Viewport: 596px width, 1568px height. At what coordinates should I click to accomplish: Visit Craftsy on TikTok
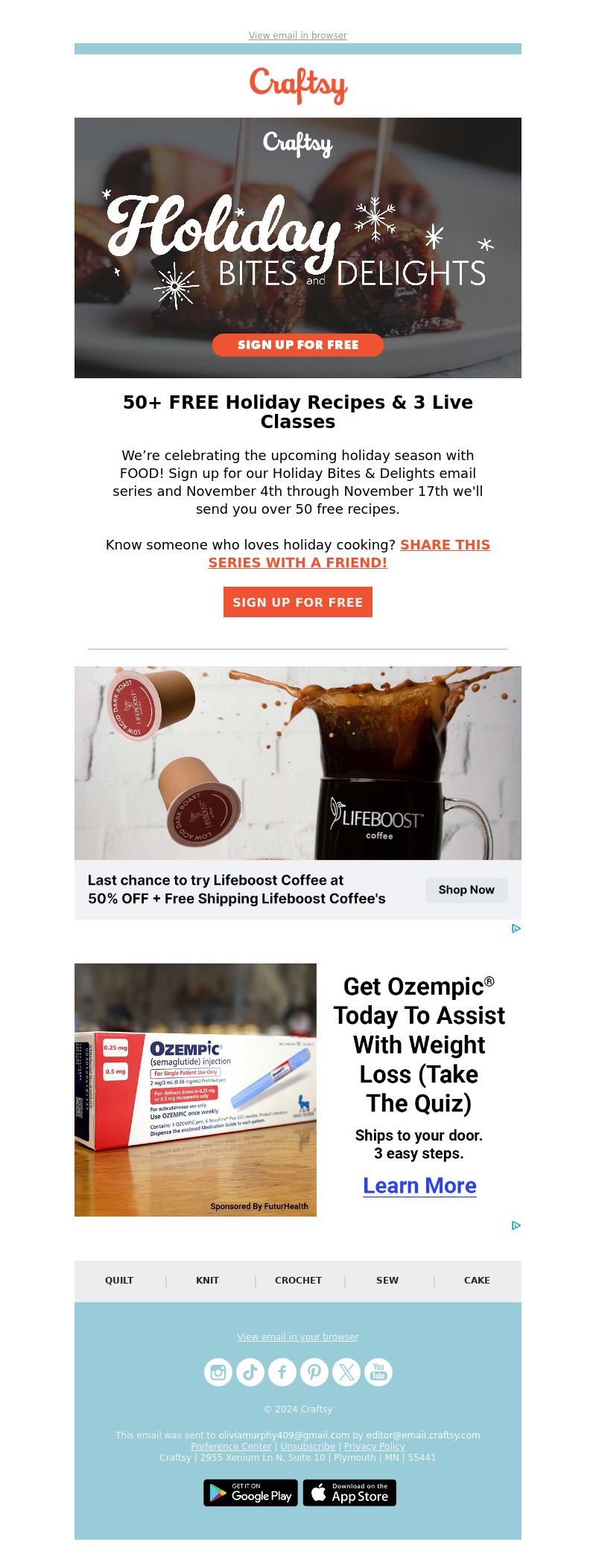click(250, 1371)
